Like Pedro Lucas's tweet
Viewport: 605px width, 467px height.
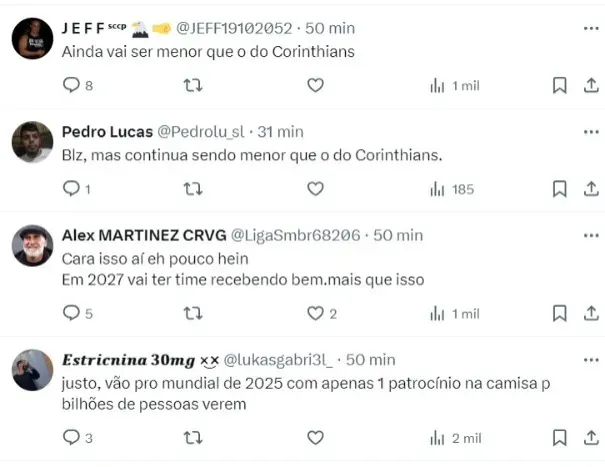[315, 189]
